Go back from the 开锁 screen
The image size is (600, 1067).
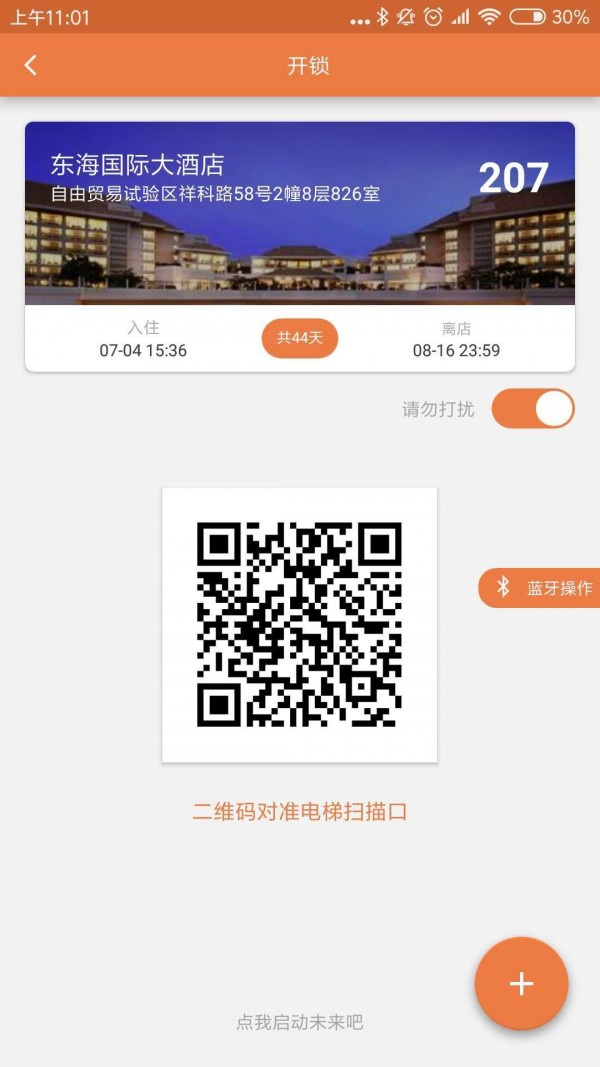(31, 66)
